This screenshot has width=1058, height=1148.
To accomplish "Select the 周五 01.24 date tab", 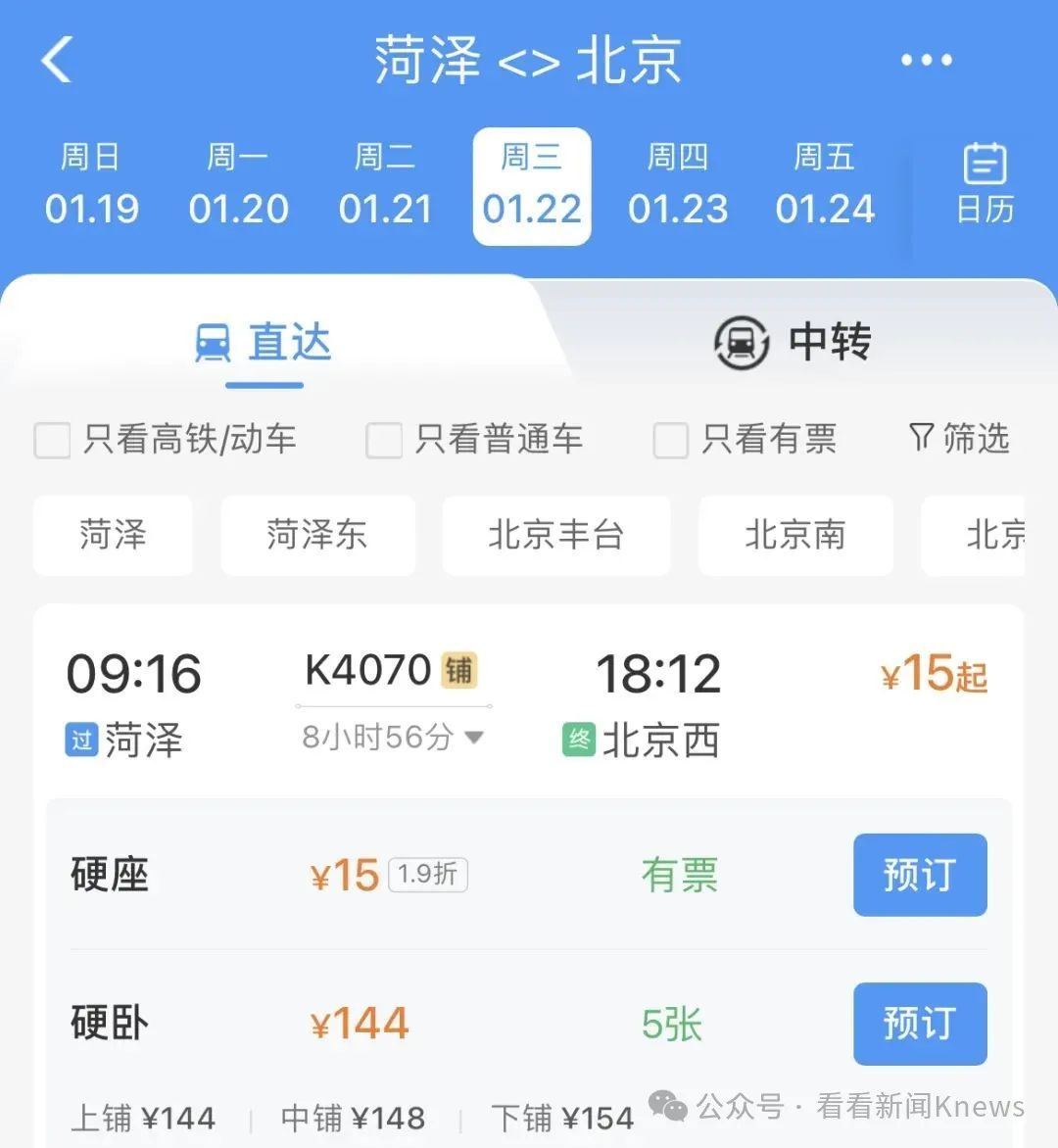I will [826, 184].
